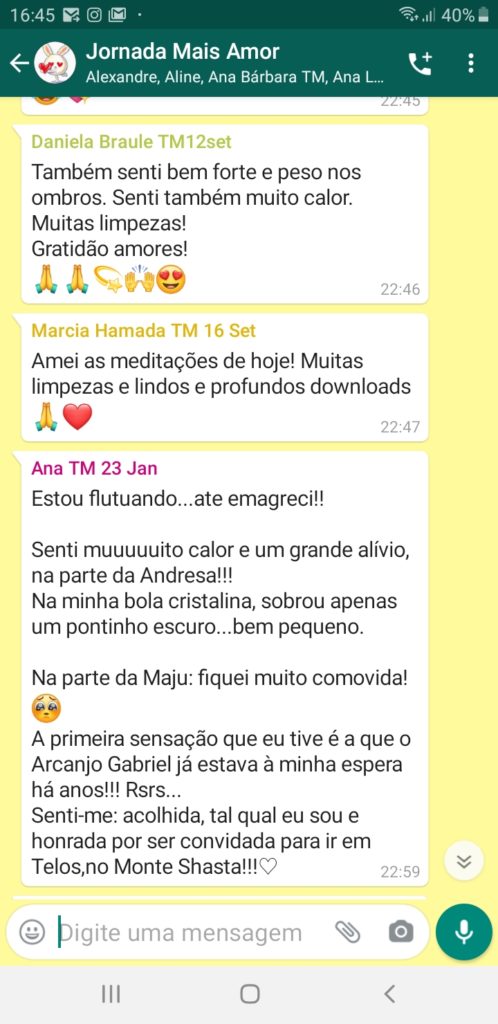Go back using the header arrow

[x=20, y=63]
